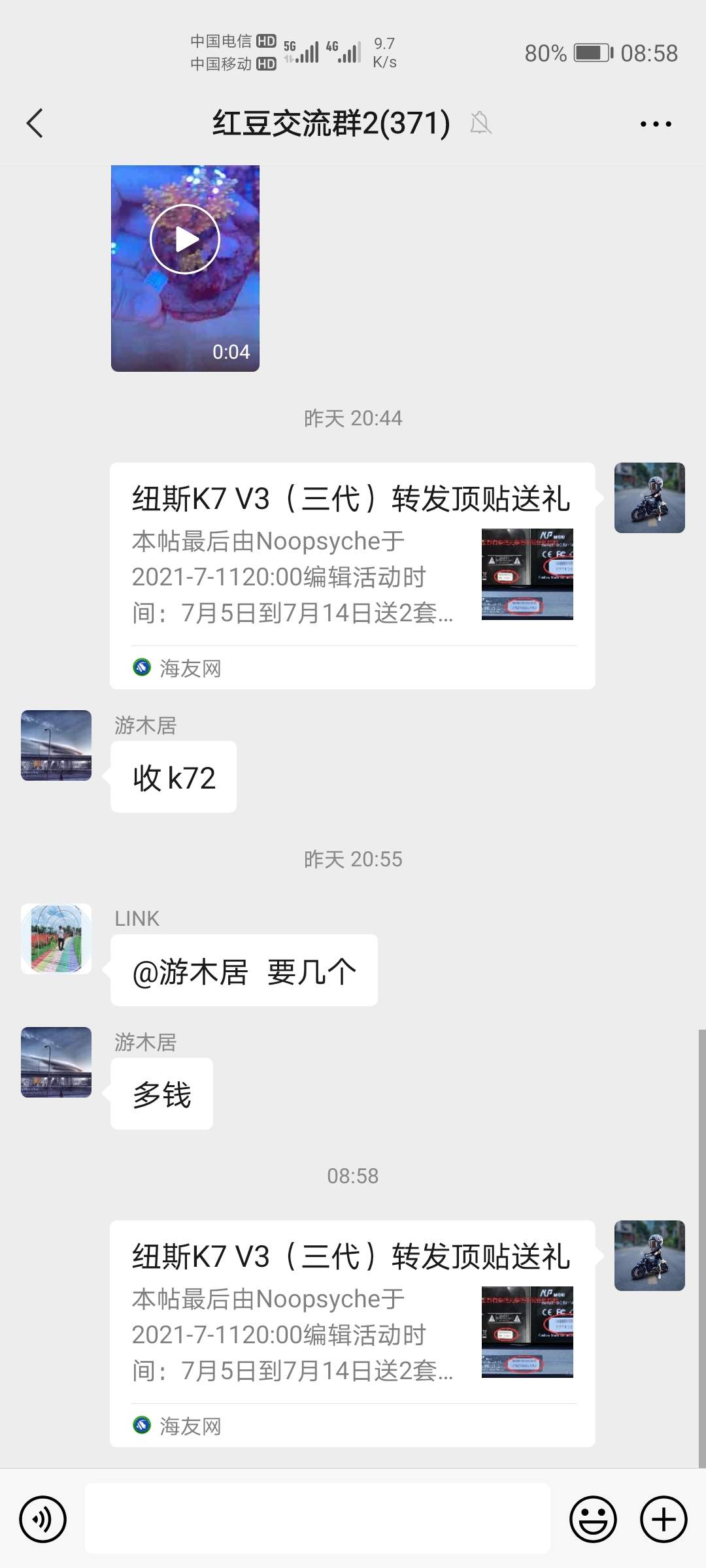Screen dimensions: 706x1568
Task: Open 游木居's avatar beside 收 k72
Action: pyautogui.click(x=56, y=745)
